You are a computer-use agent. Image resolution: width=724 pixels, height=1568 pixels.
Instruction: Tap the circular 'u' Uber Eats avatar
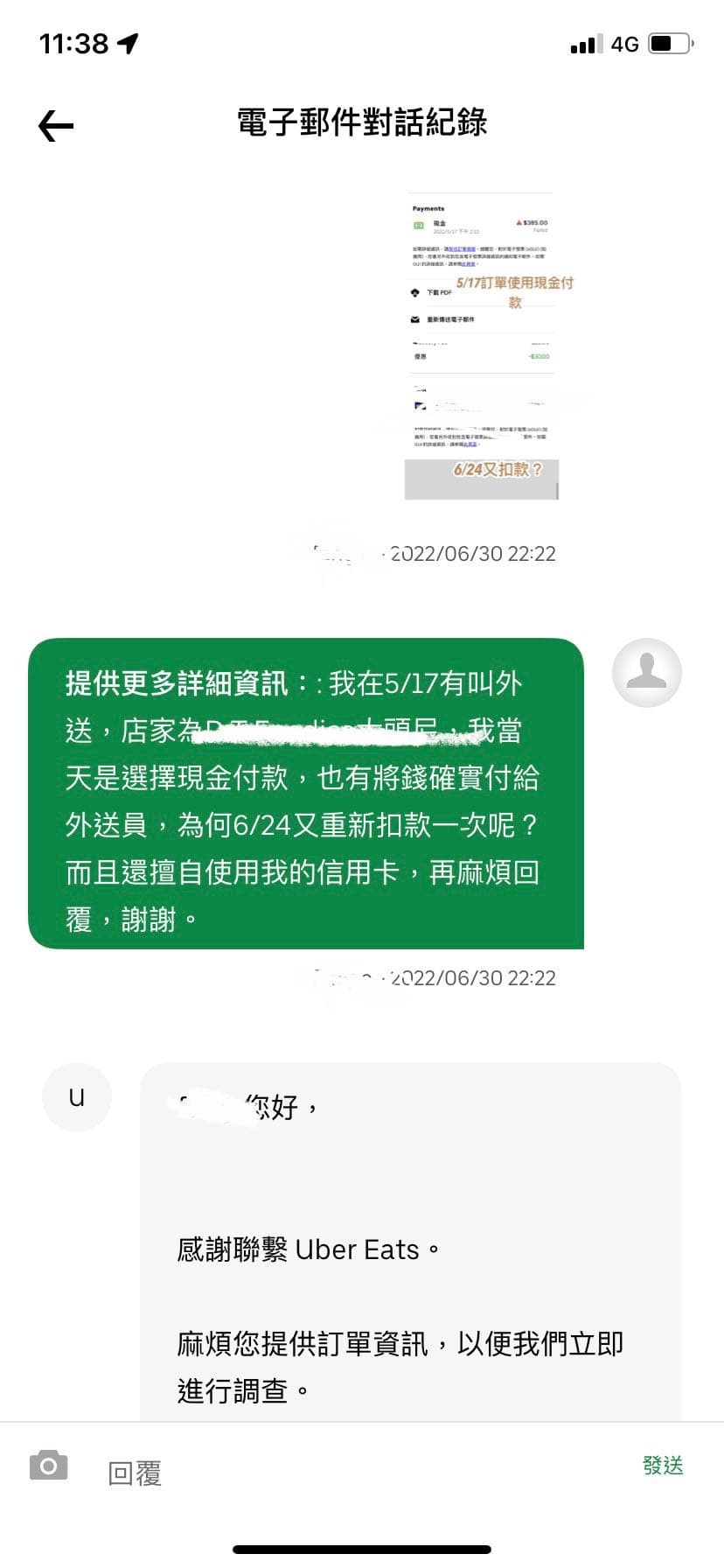tap(77, 1096)
